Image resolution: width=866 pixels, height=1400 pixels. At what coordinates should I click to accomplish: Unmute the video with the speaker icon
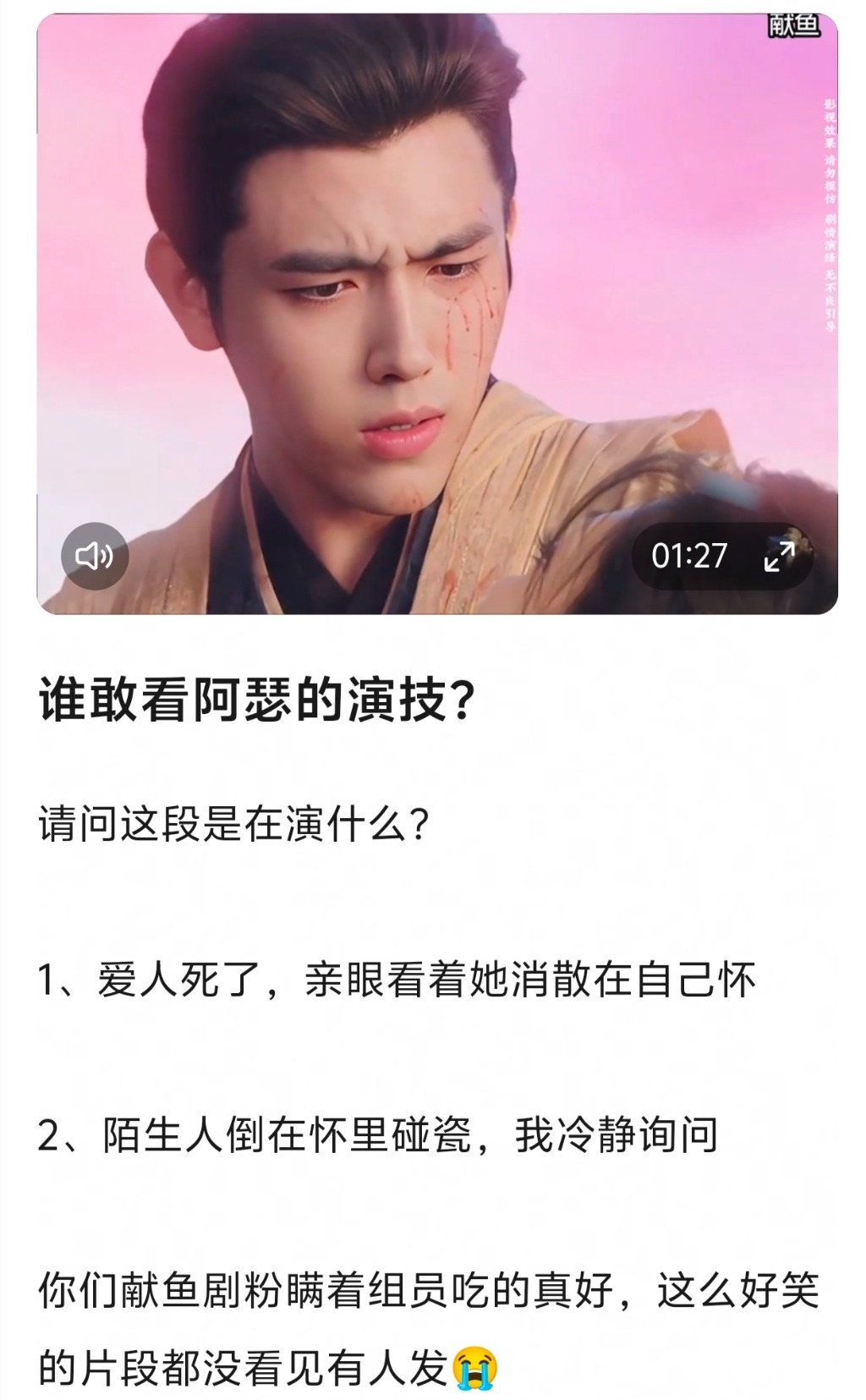click(95, 556)
